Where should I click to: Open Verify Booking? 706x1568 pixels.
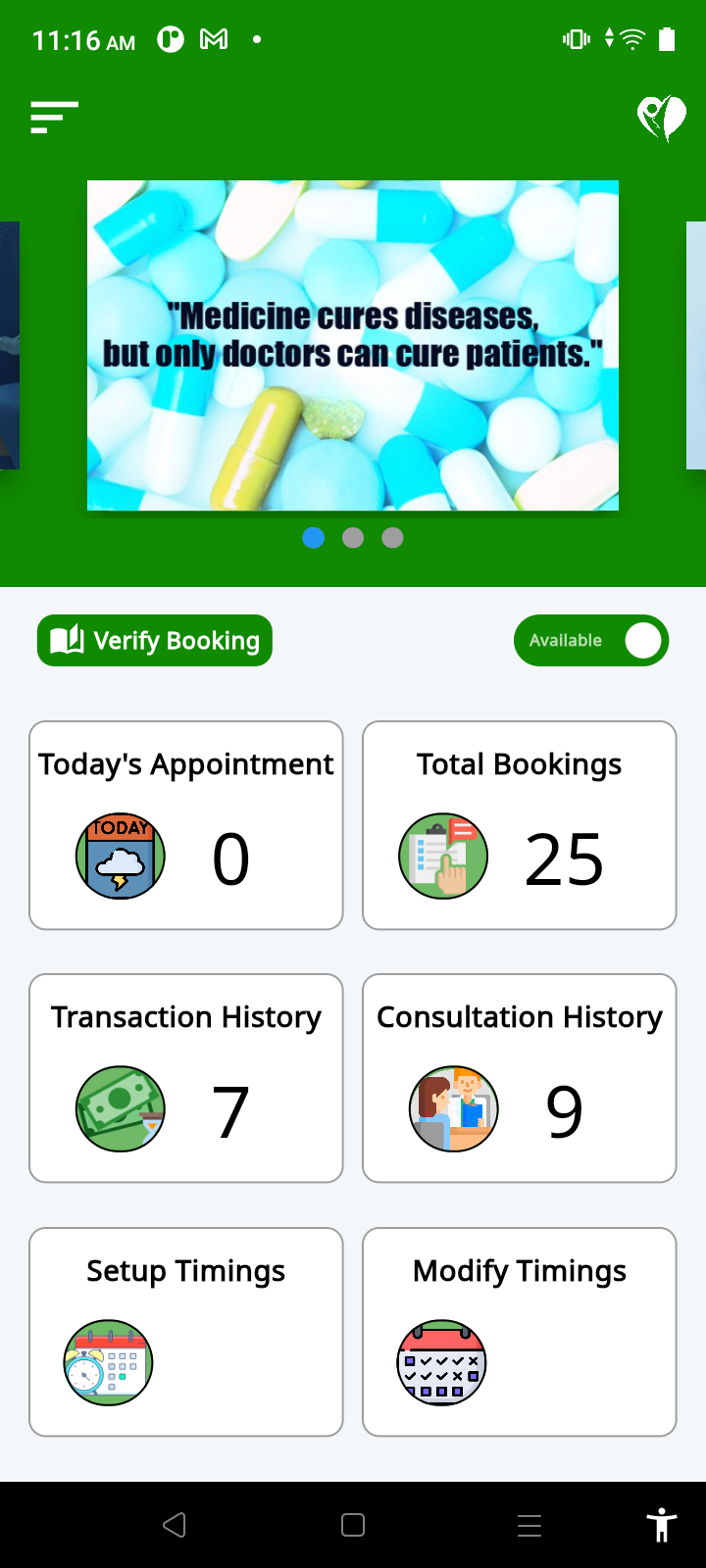click(x=155, y=641)
